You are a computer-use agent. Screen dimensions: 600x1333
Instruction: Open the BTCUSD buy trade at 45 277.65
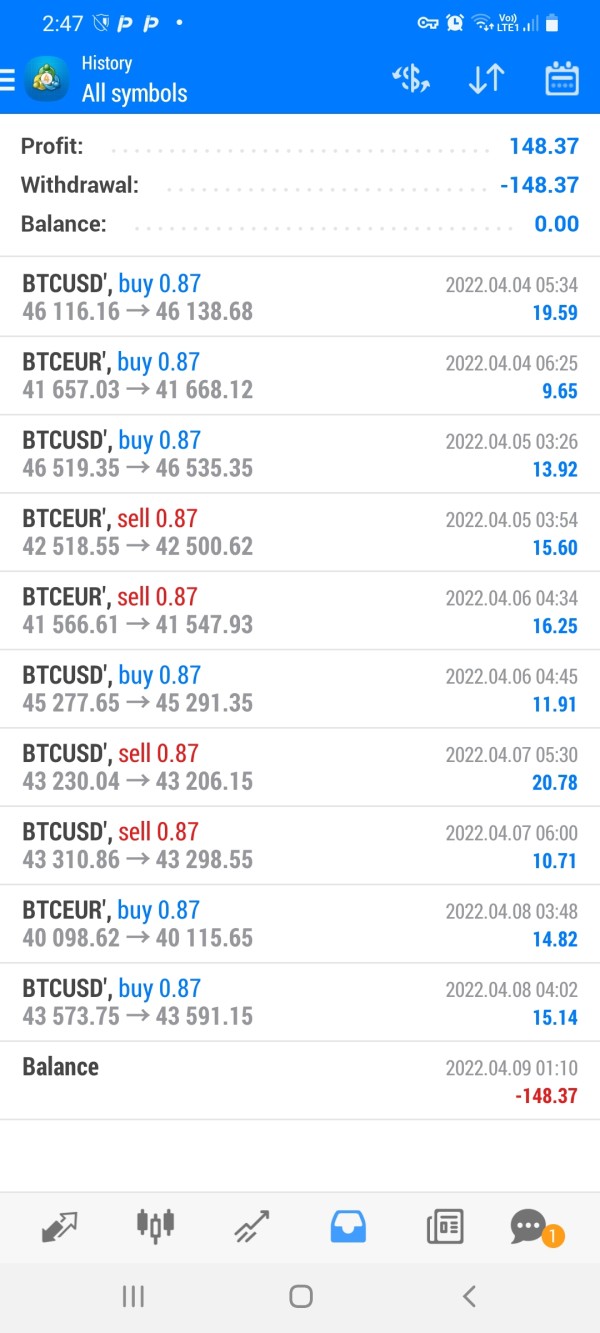(300, 689)
